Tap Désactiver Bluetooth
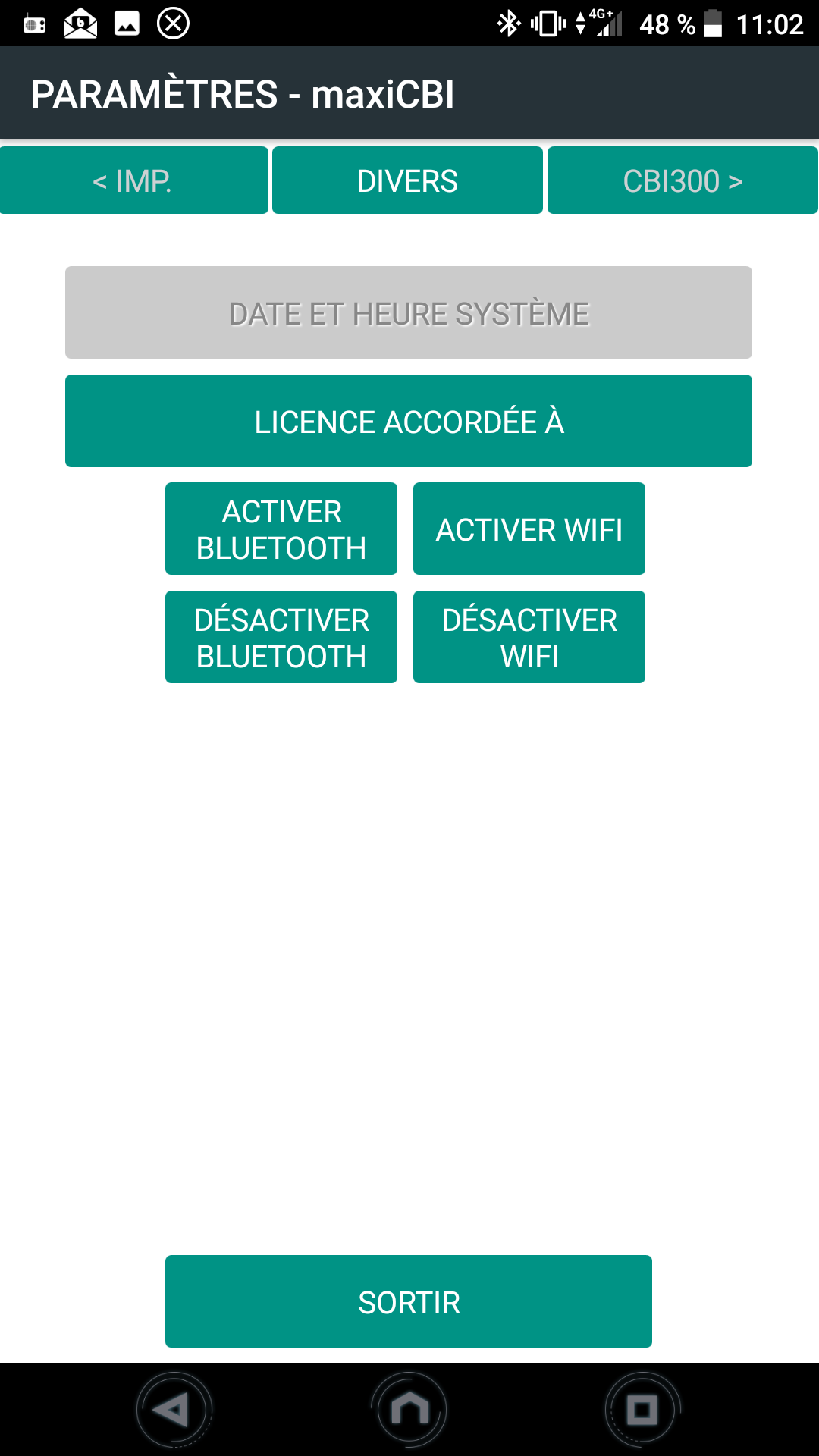Image resolution: width=819 pixels, height=1456 pixels. coord(281,637)
